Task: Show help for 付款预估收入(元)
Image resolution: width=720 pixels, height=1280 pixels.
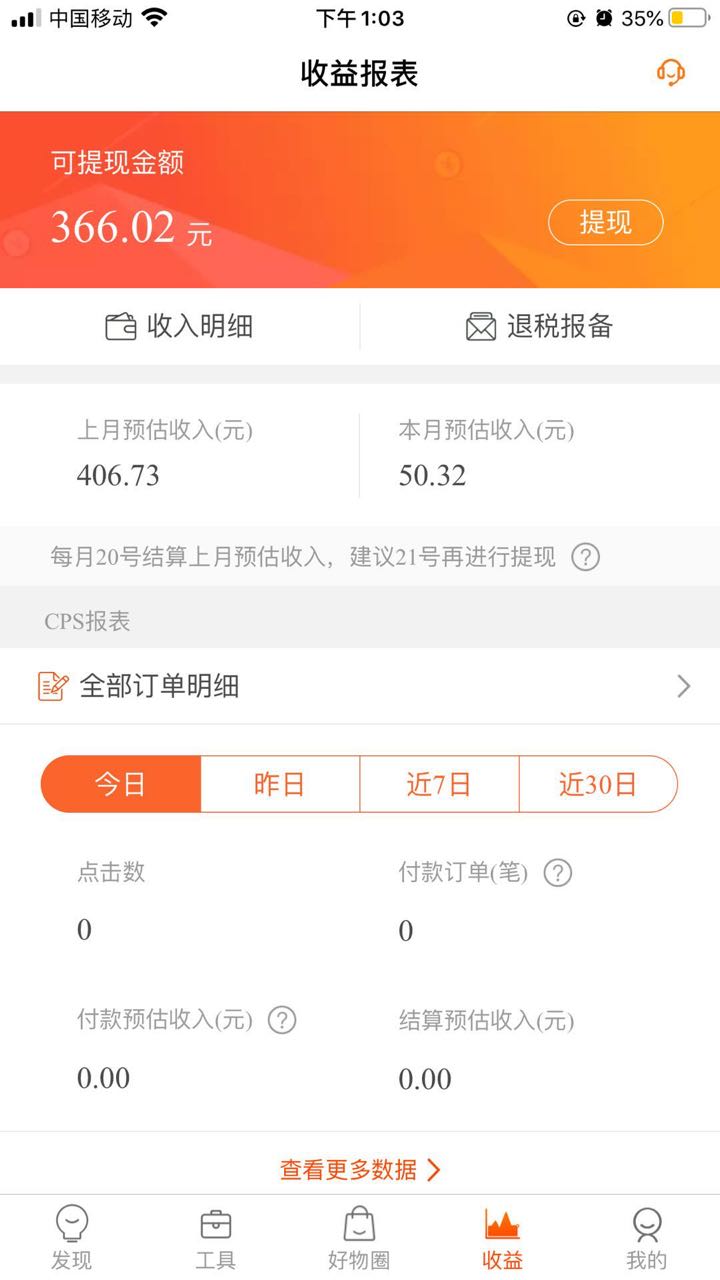Action: point(283,1020)
